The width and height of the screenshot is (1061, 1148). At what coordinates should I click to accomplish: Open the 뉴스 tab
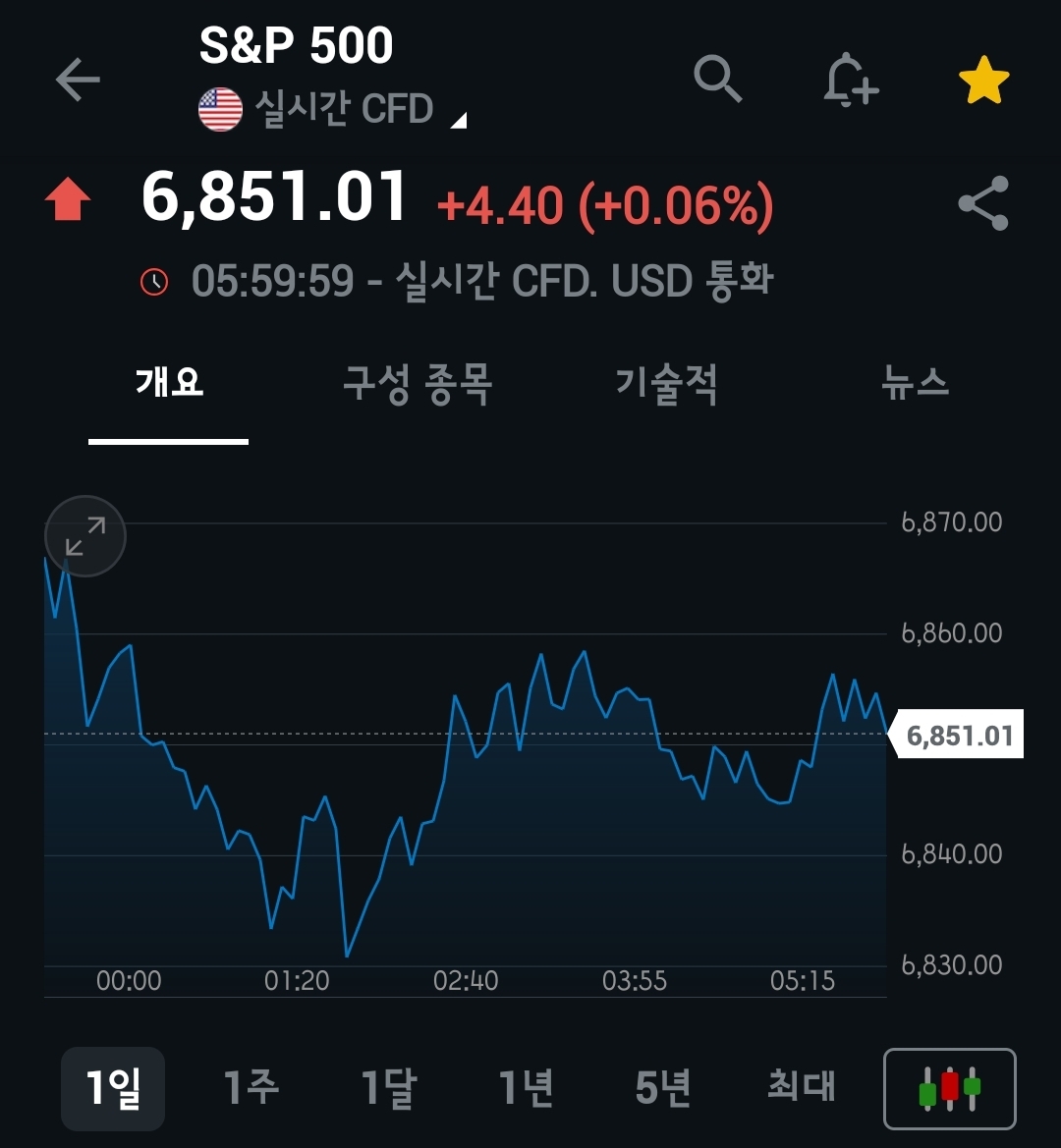916,383
